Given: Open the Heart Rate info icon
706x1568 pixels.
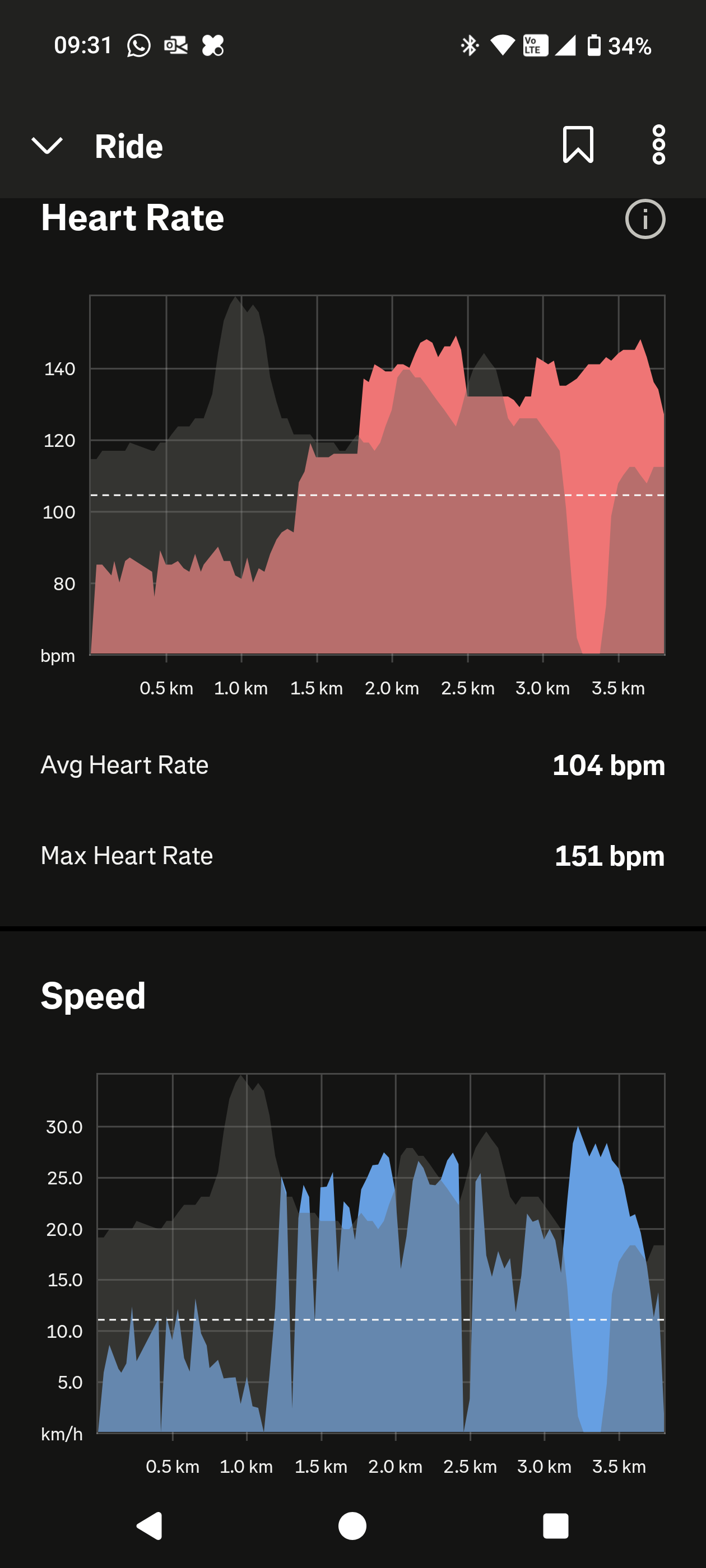Looking at the screenshot, I should tap(644, 219).
